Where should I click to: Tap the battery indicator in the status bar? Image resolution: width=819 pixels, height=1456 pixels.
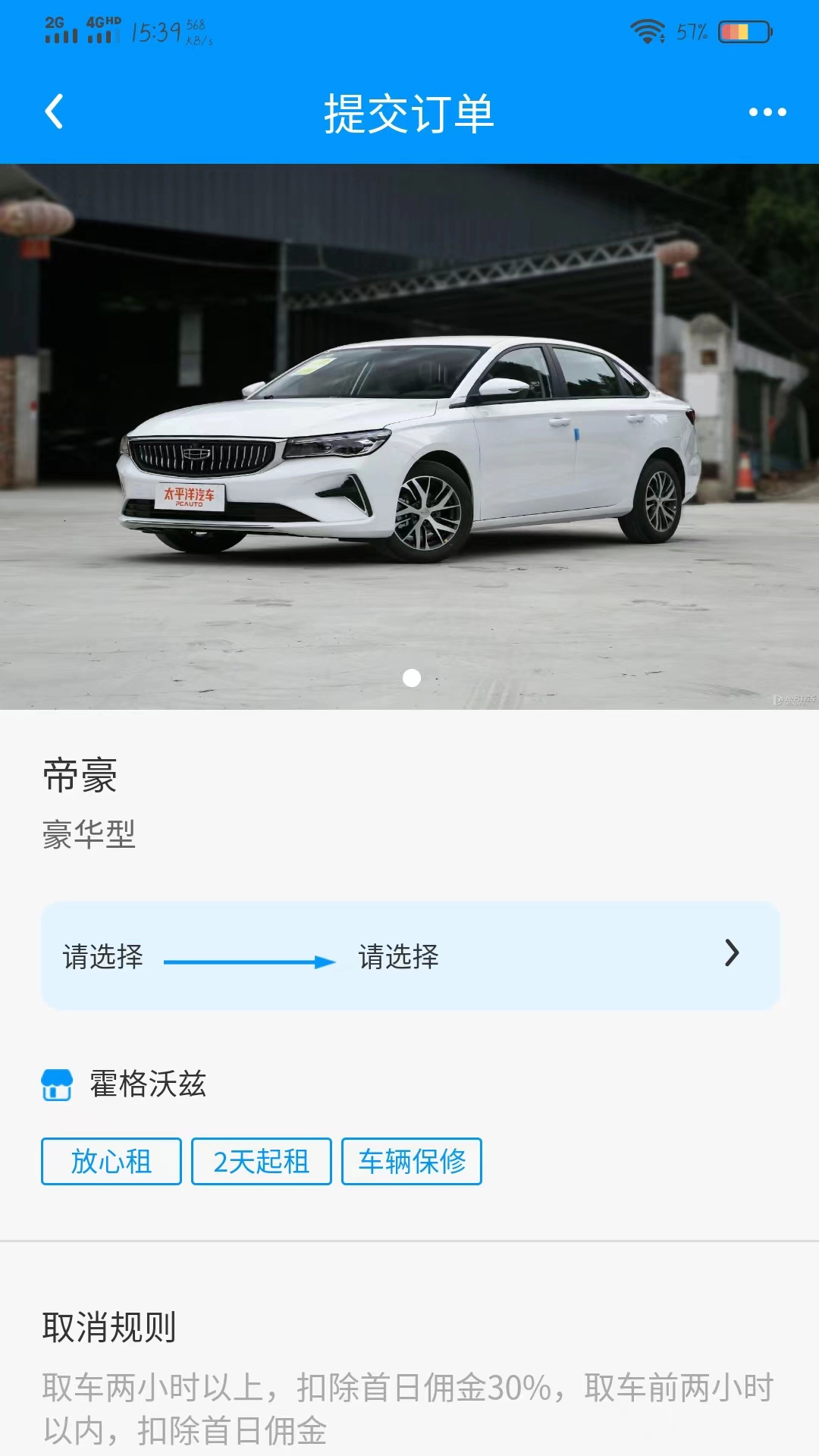[x=741, y=30]
